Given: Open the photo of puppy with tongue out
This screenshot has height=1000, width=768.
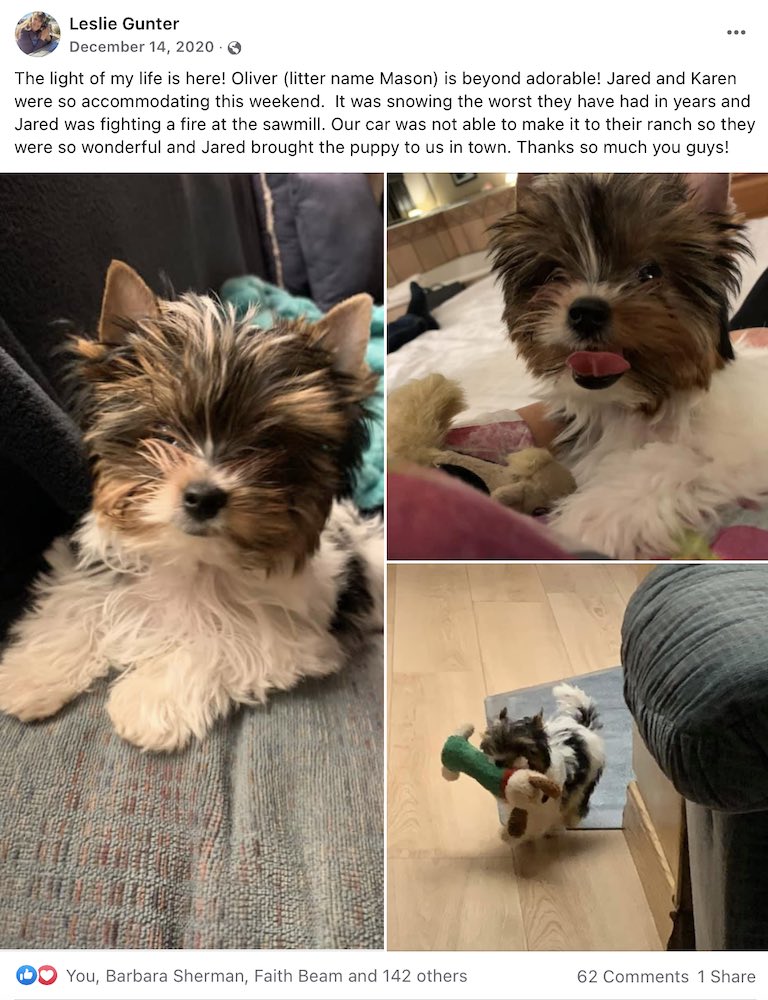Looking at the screenshot, I should click(x=577, y=366).
